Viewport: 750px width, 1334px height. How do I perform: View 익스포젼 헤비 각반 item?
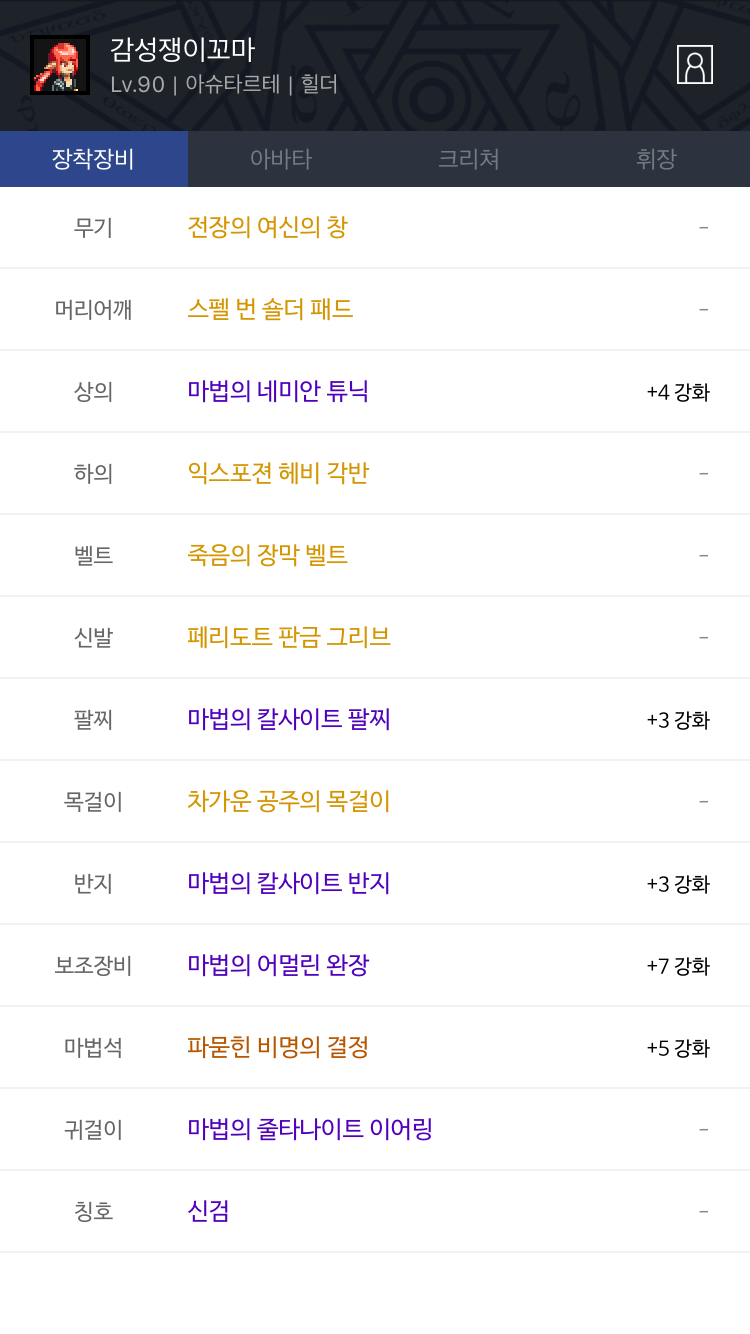pyautogui.click(x=278, y=473)
